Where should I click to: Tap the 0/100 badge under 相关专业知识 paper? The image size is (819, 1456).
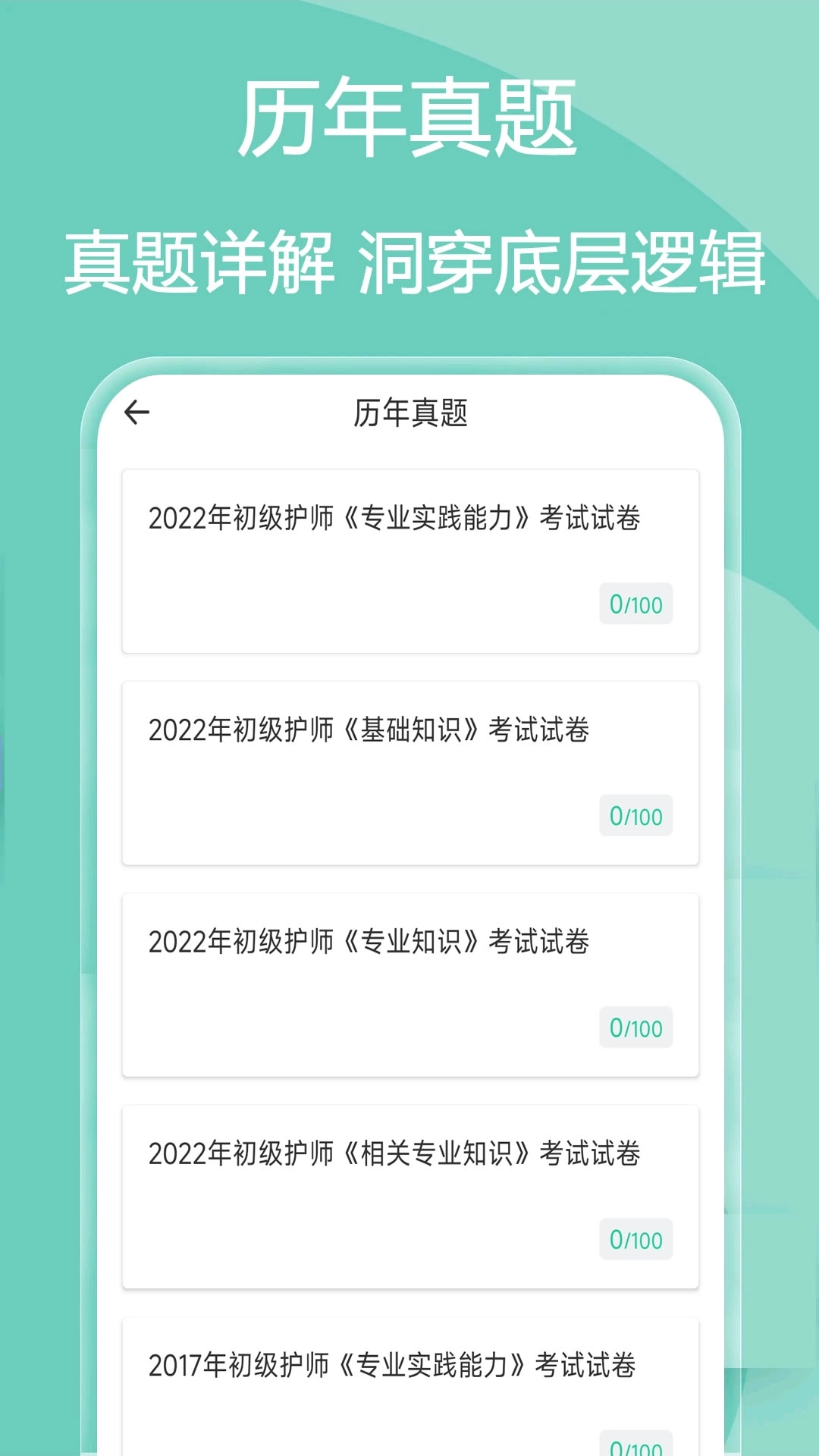click(635, 1240)
